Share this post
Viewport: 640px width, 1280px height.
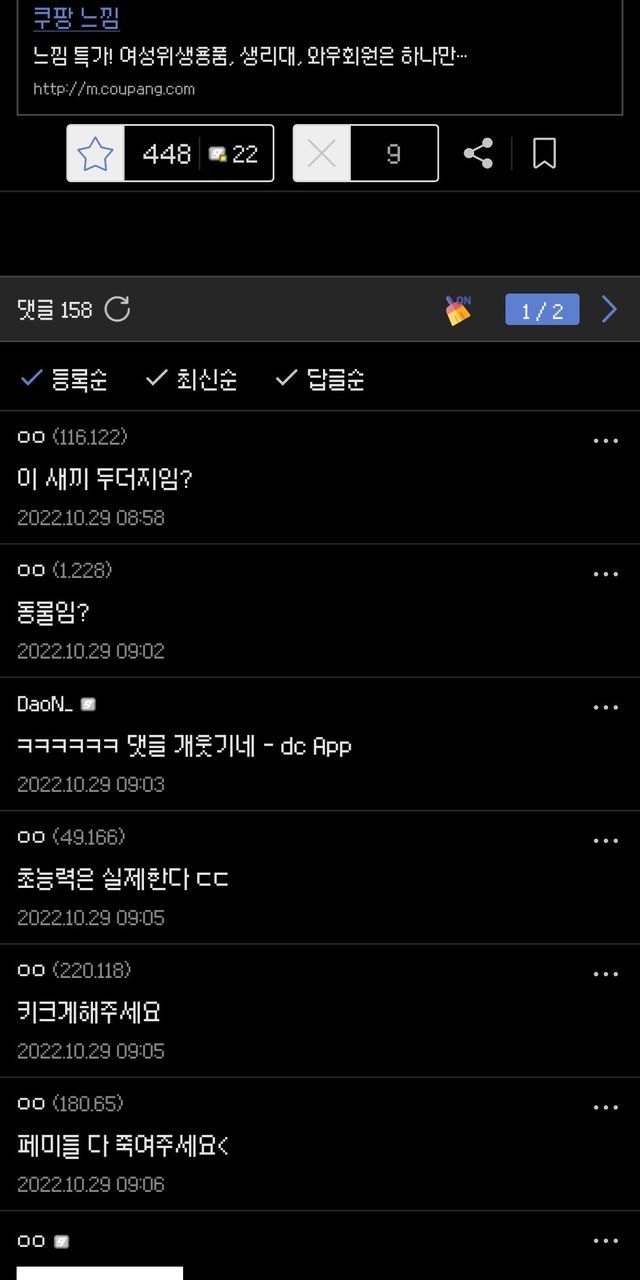[478, 153]
